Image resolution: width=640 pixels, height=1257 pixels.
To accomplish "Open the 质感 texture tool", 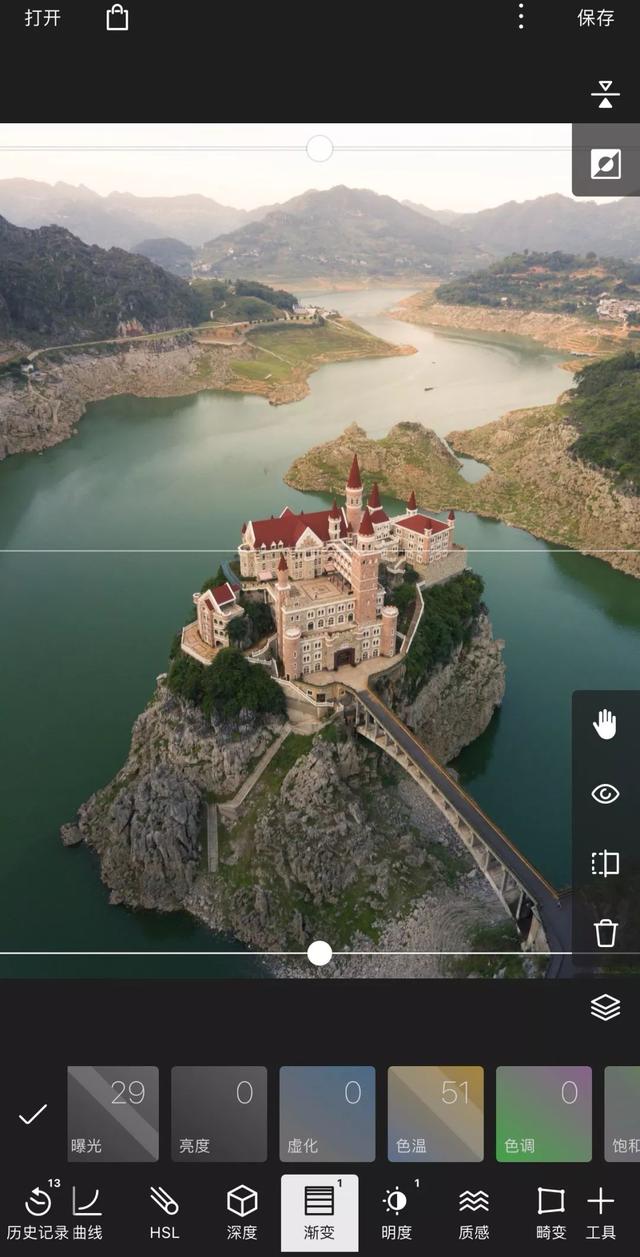I will (474, 1210).
